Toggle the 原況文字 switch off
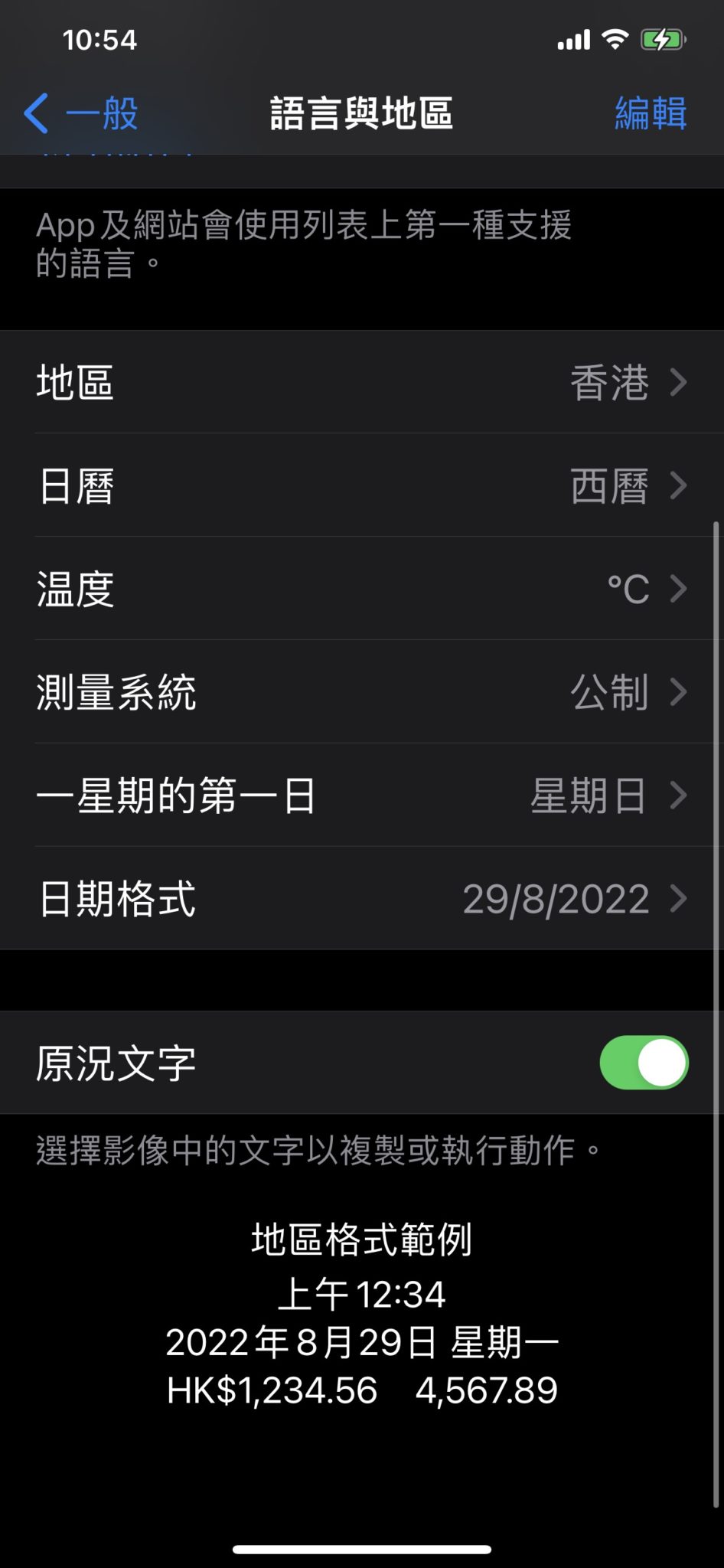Viewport: 724px width, 1568px height. [x=641, y=1061]
